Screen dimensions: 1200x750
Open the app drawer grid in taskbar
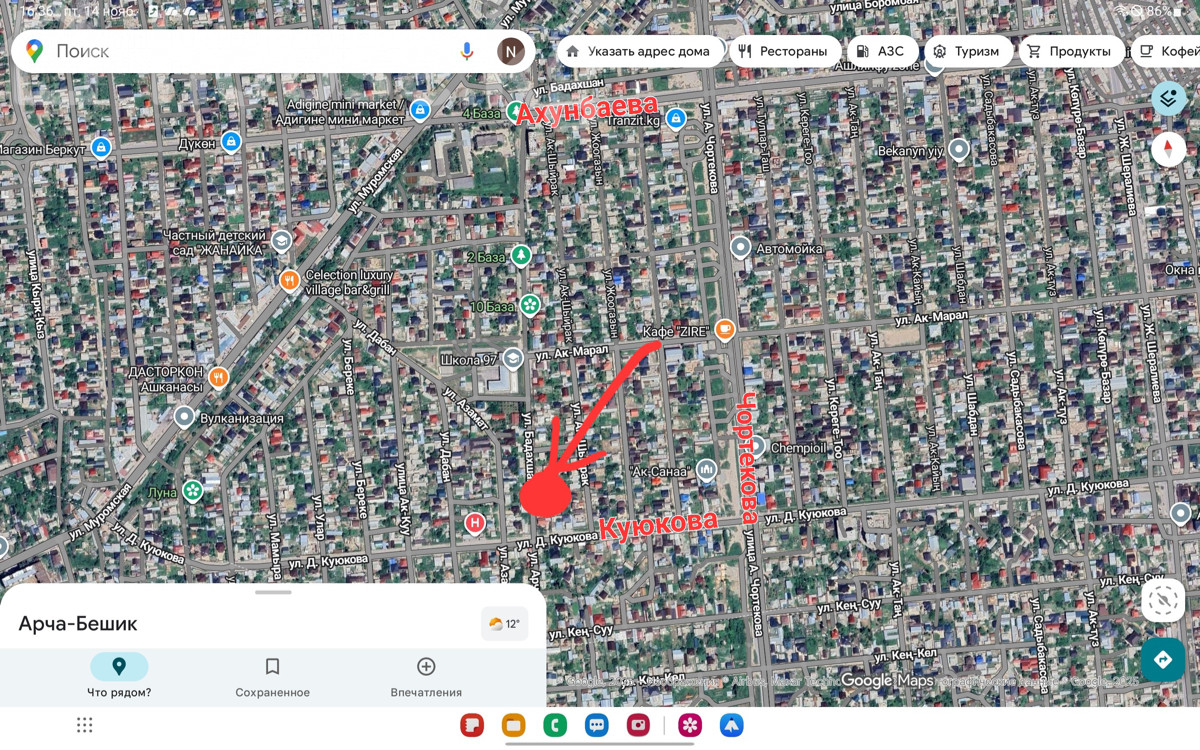pyautogui.click(x=84, y=725)
